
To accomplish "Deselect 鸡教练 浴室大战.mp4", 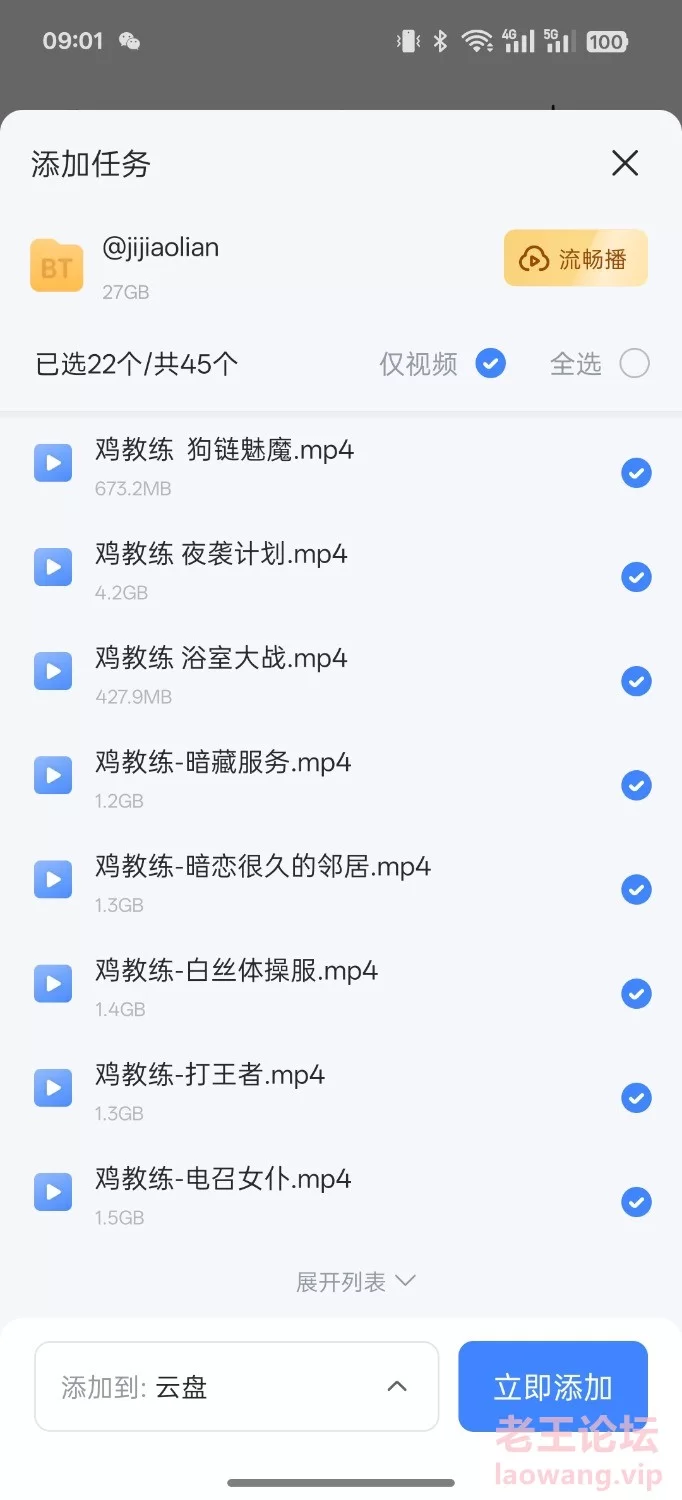I will [x=636, y=681].
